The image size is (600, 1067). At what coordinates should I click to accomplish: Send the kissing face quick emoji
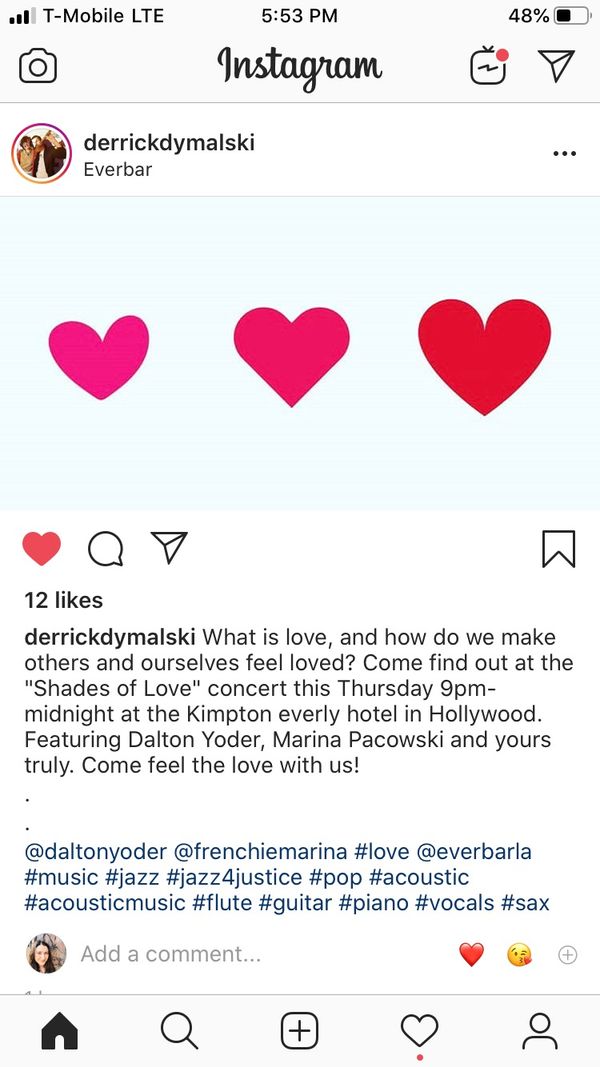pyautogui.click(x=519, y=955)
